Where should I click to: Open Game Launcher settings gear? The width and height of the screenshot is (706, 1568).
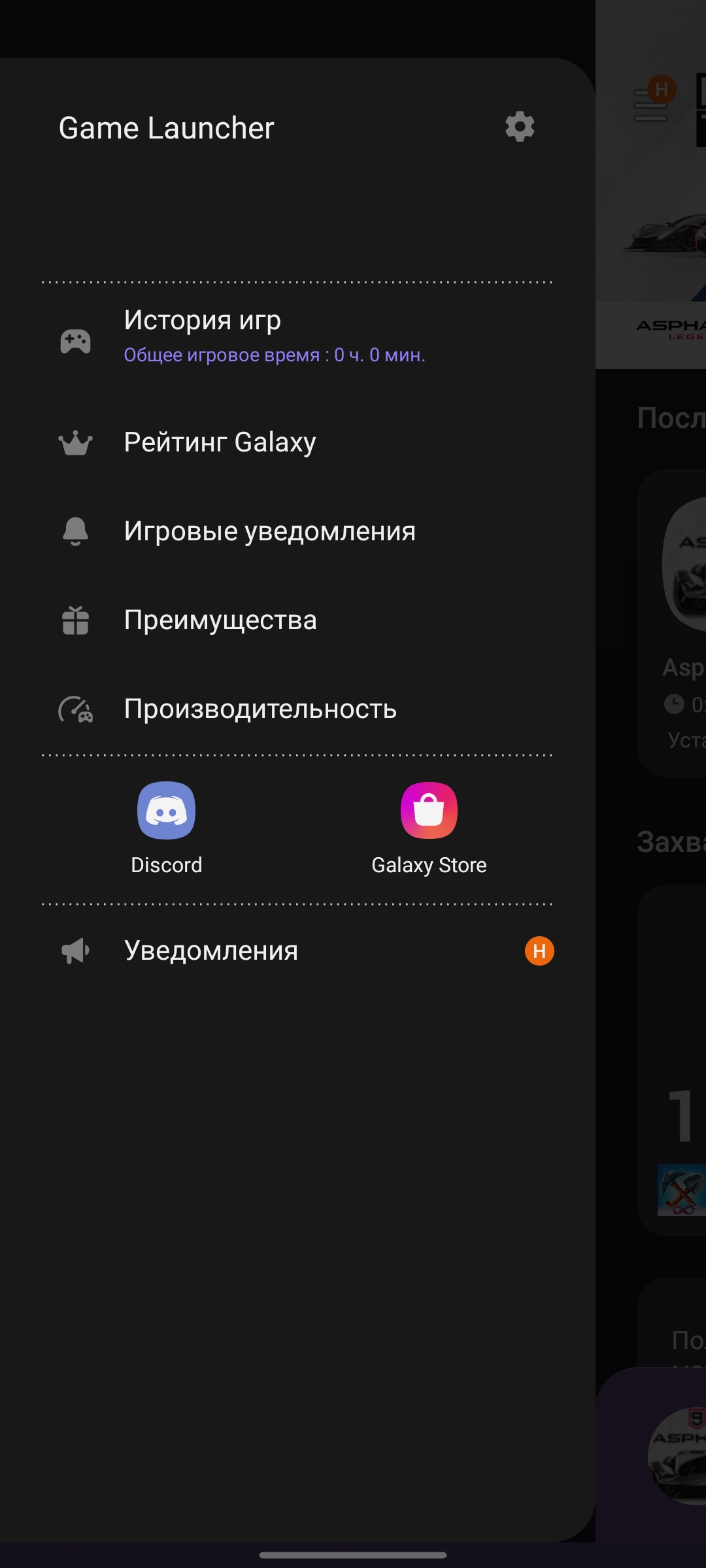click(520, 127)
